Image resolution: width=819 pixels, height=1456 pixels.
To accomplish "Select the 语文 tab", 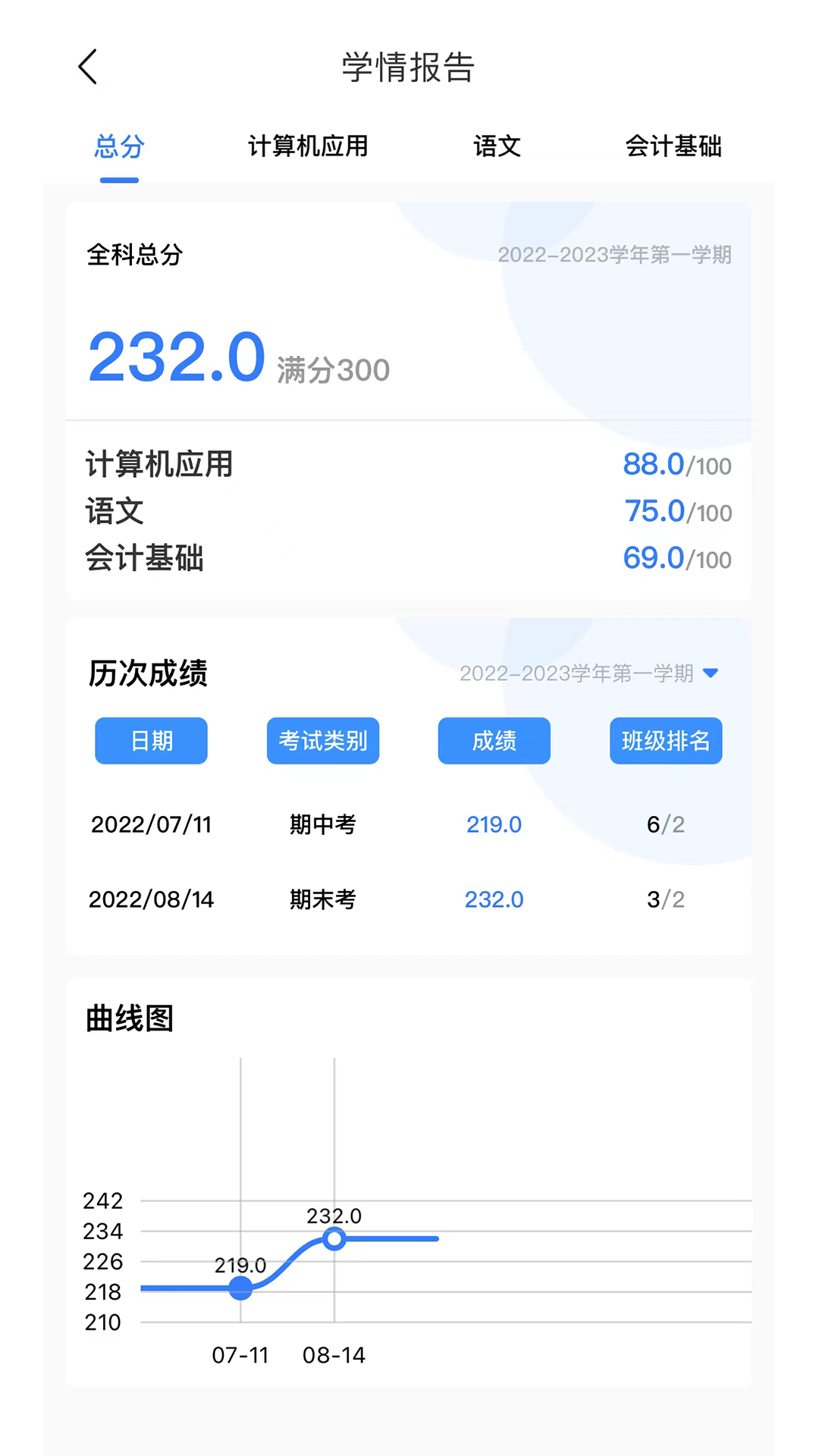I will [x=497, y=146].
